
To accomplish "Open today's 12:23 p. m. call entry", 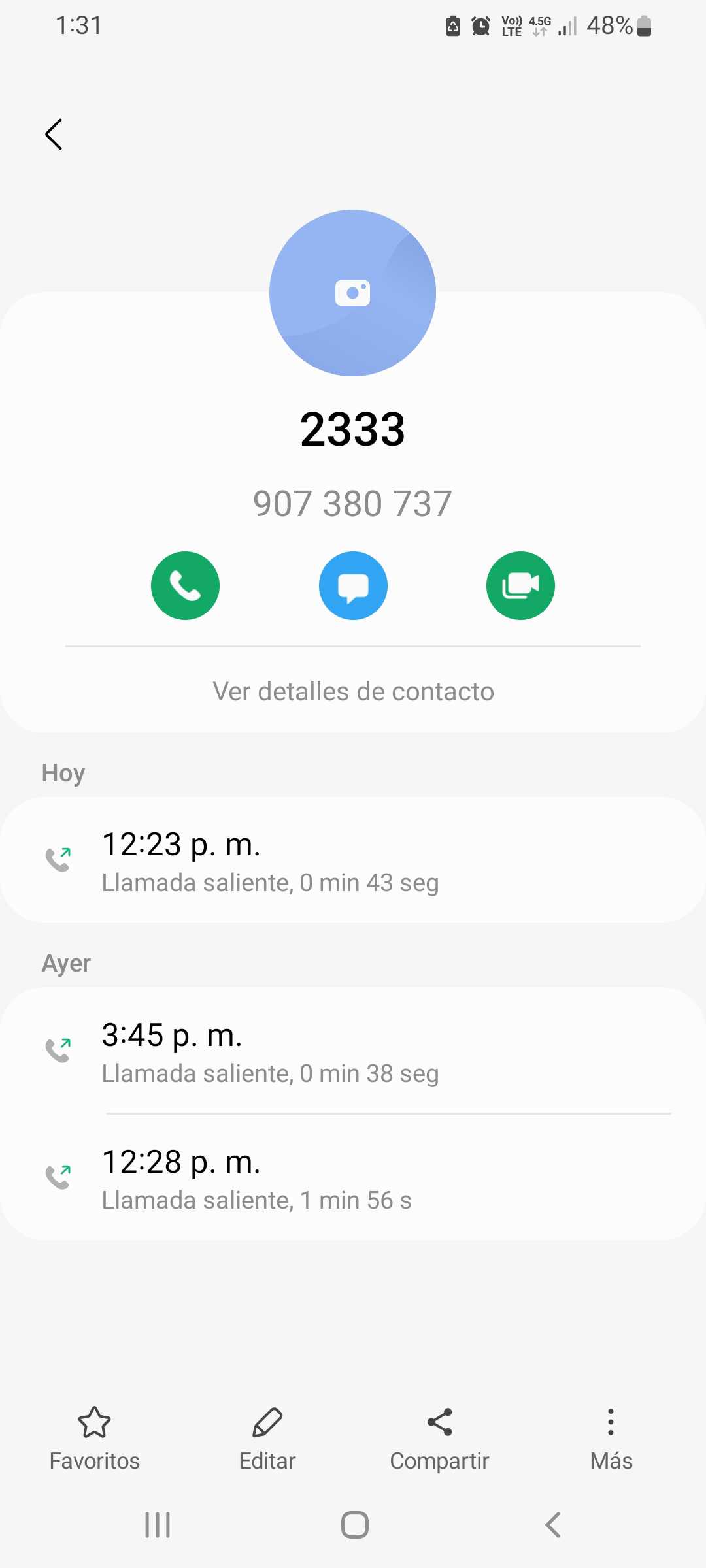I will (x=353, y=860).
